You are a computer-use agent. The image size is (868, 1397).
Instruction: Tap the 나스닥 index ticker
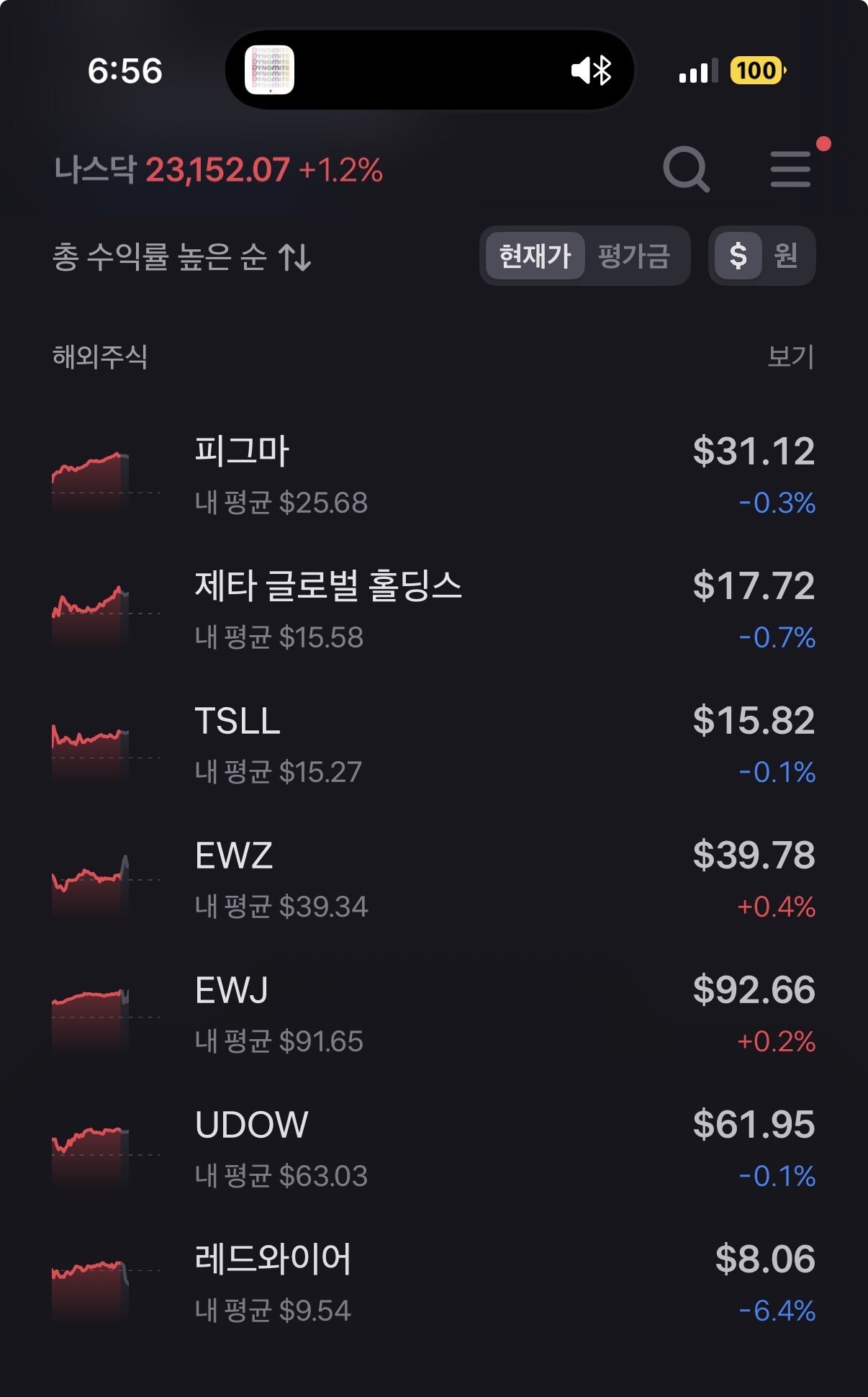tap(218, 171)
